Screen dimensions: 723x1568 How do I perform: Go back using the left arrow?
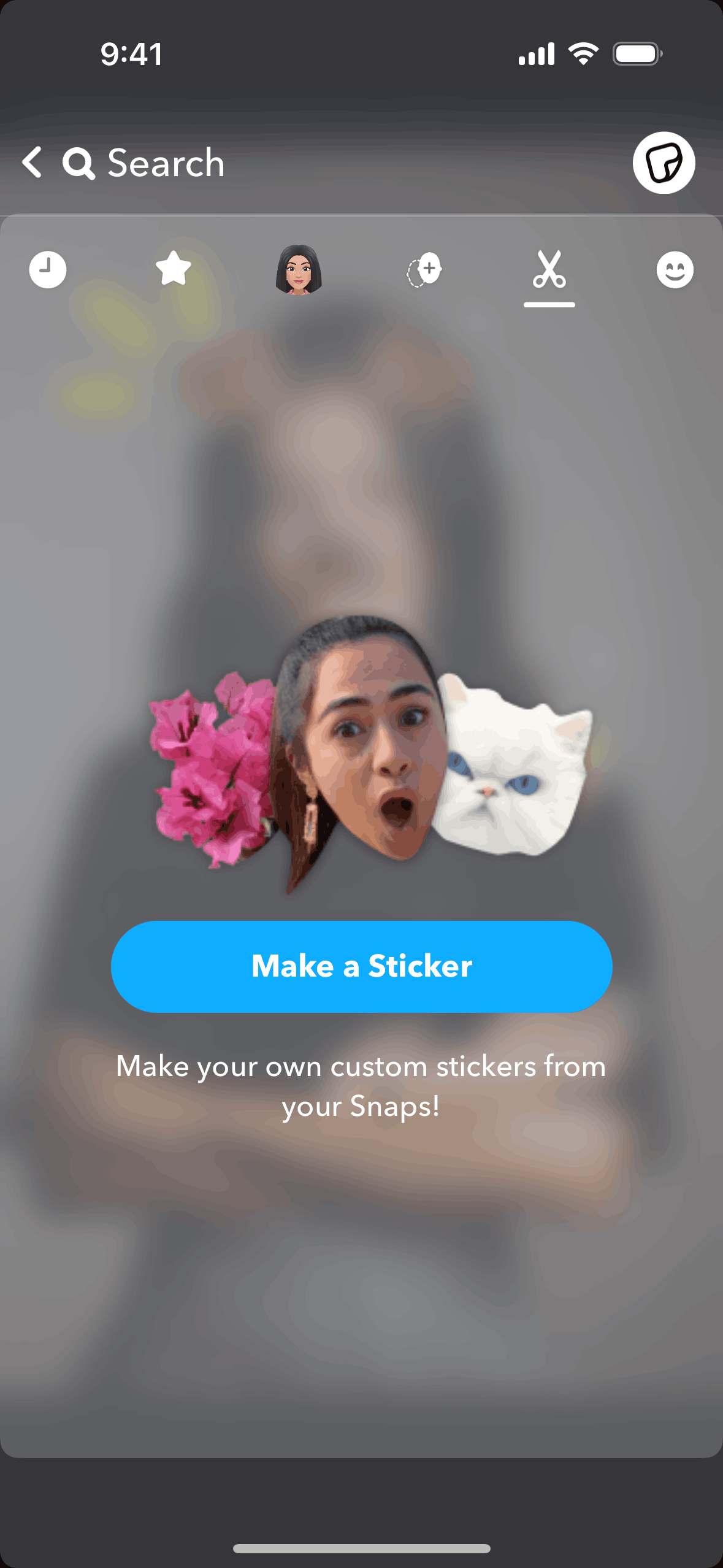click(32, 163)
